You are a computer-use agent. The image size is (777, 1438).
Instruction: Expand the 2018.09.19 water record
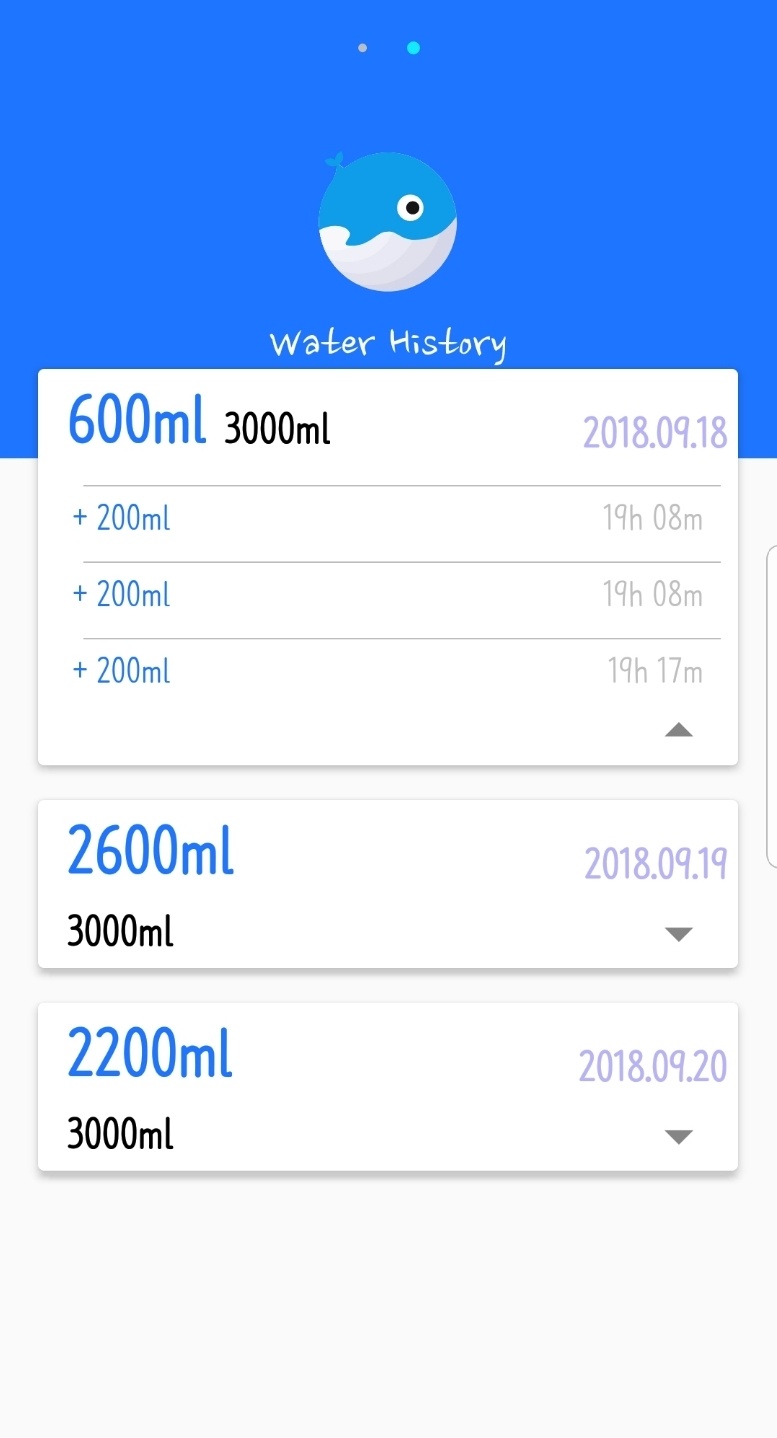679,932
